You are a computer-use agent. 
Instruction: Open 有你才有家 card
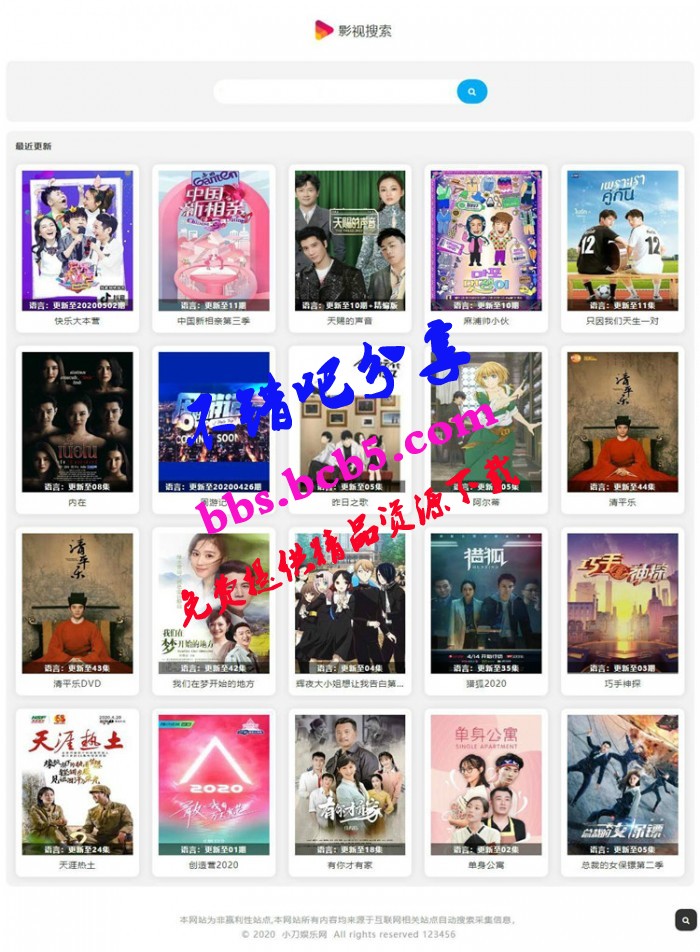pos(349,785)
